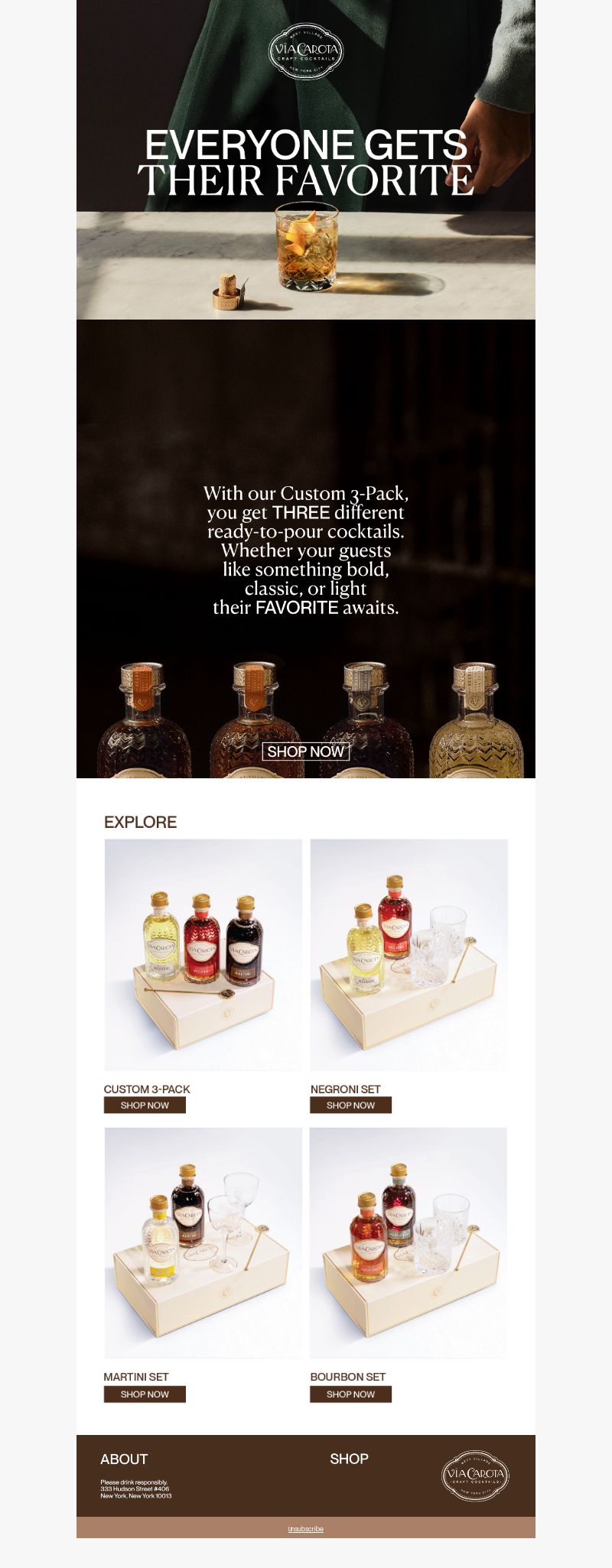Open the Shop link in footer

tap(349, 1459)
